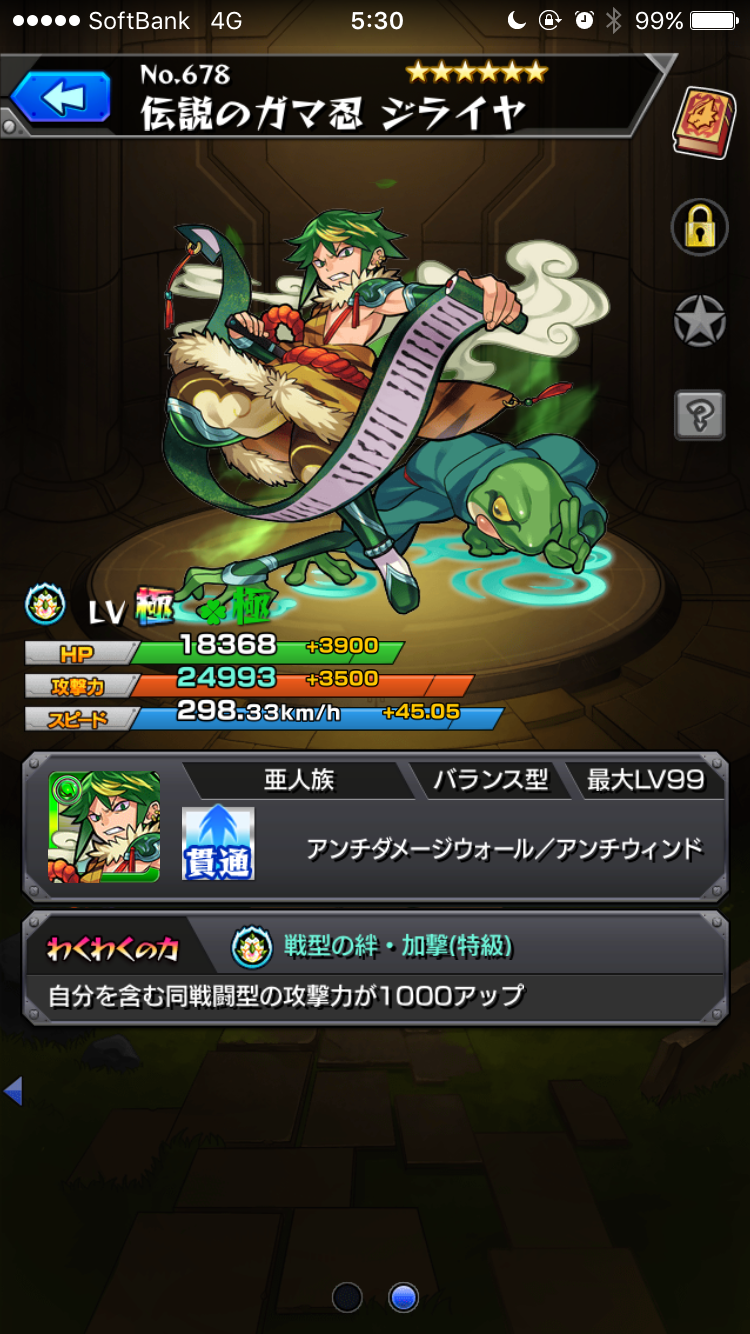
Task: Open Jiraiya's character portrait thumbnail
Action: 105,826
